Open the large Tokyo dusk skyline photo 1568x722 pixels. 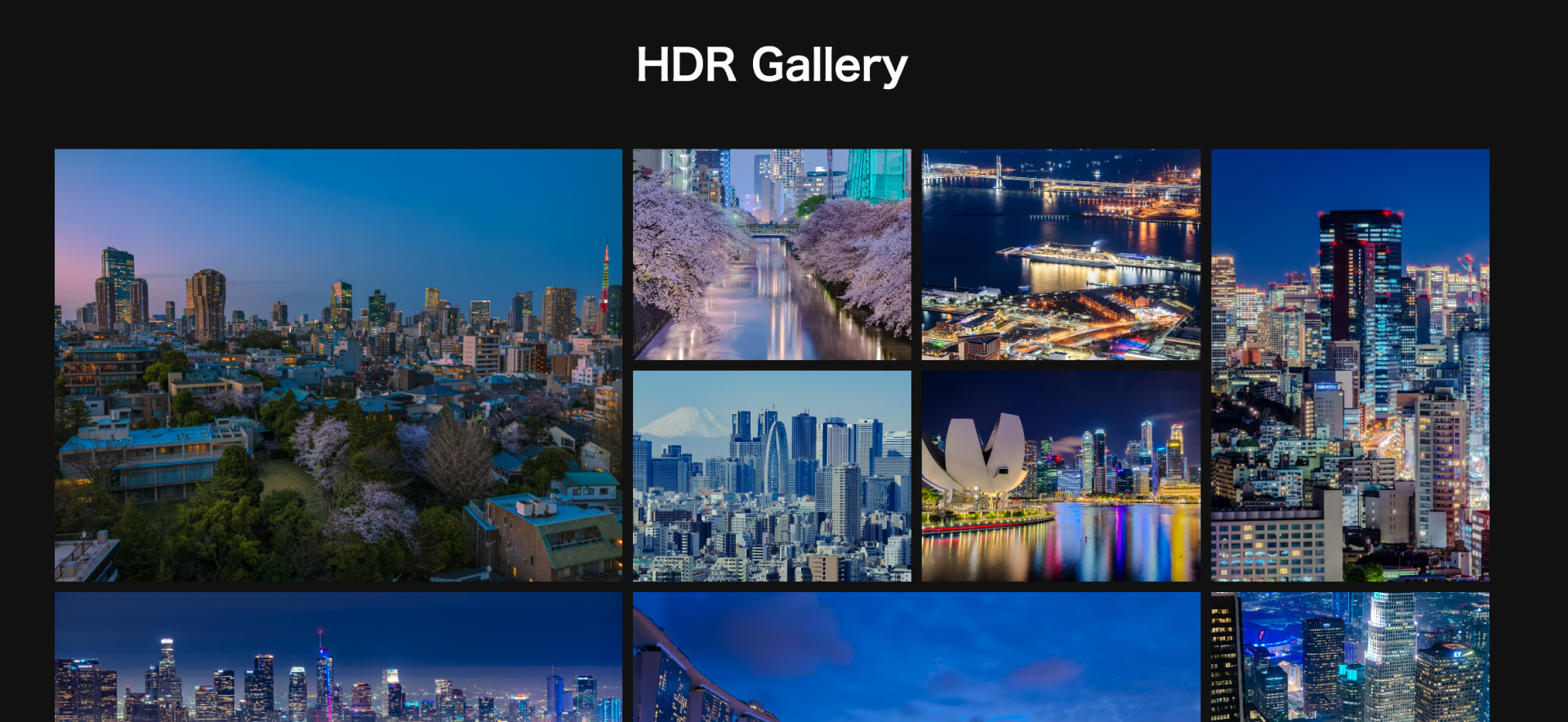(338, 364)
